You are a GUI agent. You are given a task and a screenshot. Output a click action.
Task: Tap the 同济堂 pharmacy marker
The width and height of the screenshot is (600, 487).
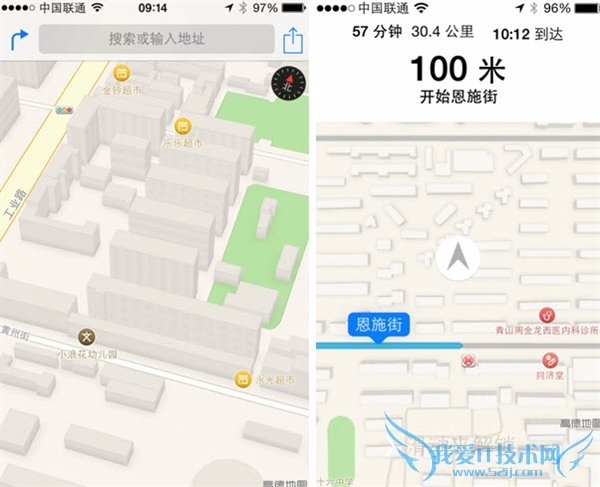coord(549,360)
